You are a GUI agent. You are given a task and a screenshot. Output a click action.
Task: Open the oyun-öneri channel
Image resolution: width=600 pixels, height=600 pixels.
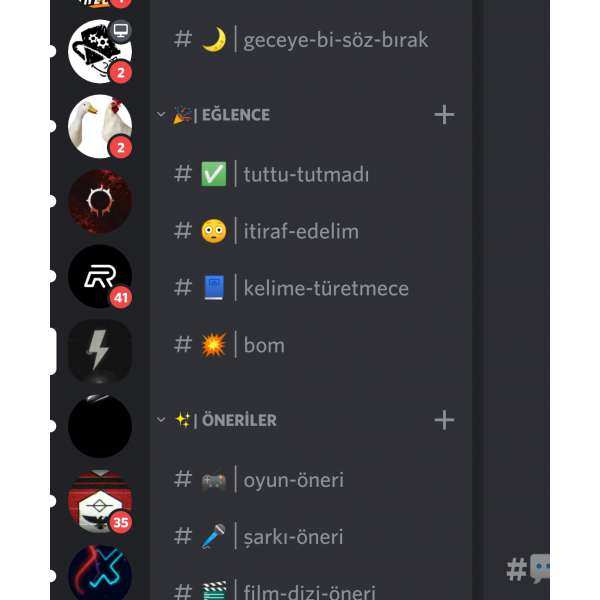tap(293, 479)
